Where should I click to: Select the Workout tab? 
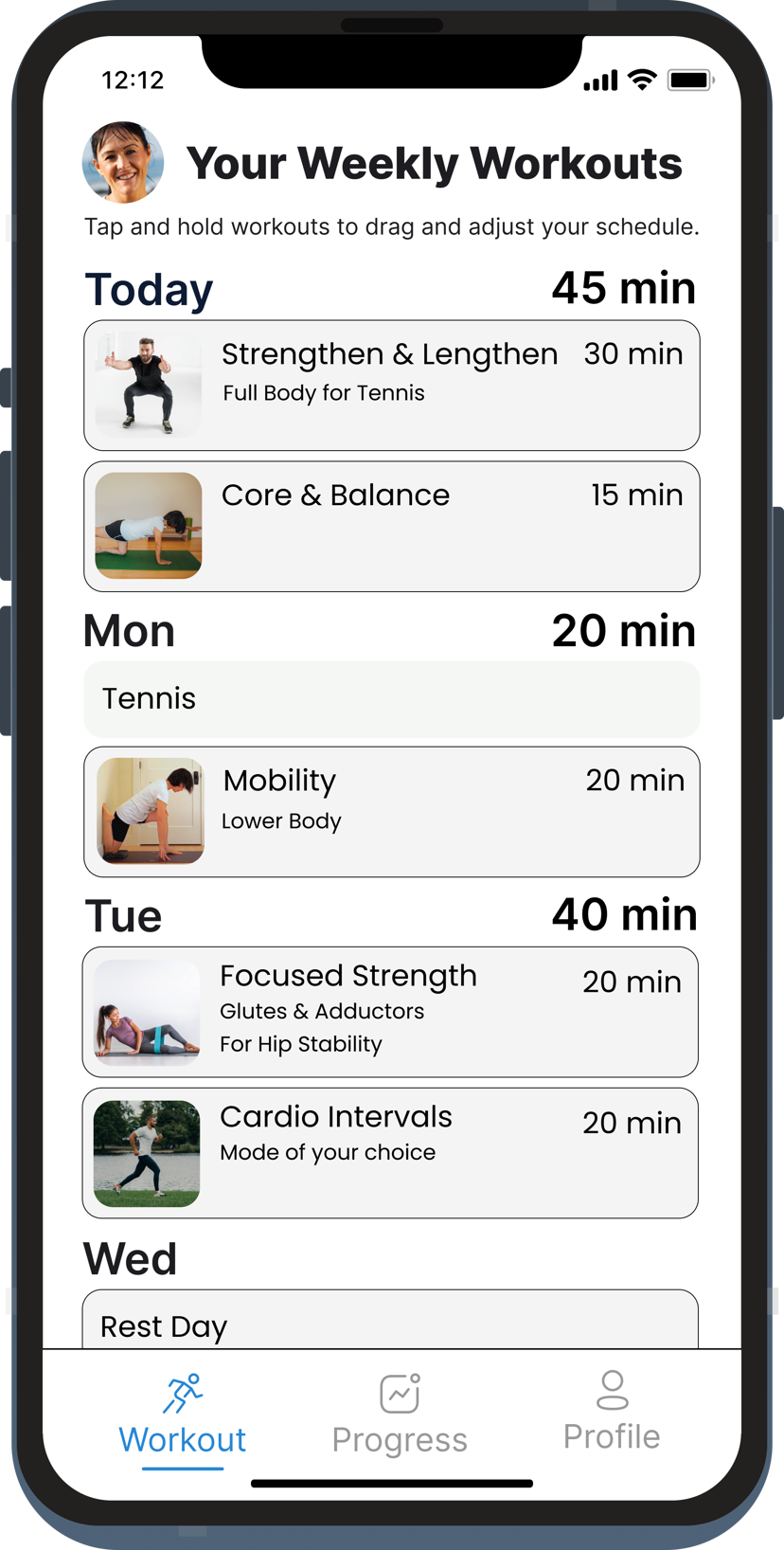182,1415
